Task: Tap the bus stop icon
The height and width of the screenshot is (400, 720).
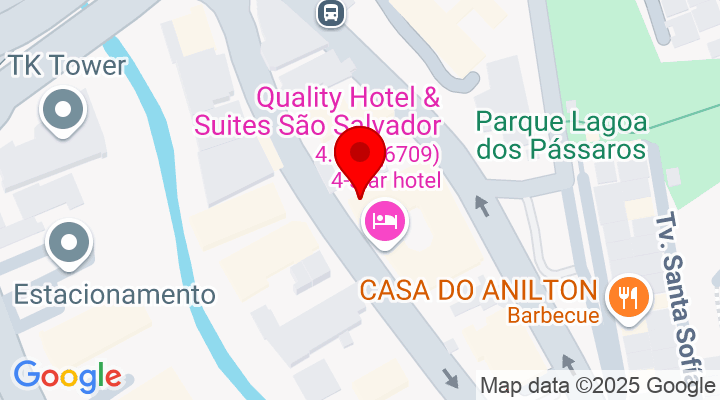Action: pos(329,13)
